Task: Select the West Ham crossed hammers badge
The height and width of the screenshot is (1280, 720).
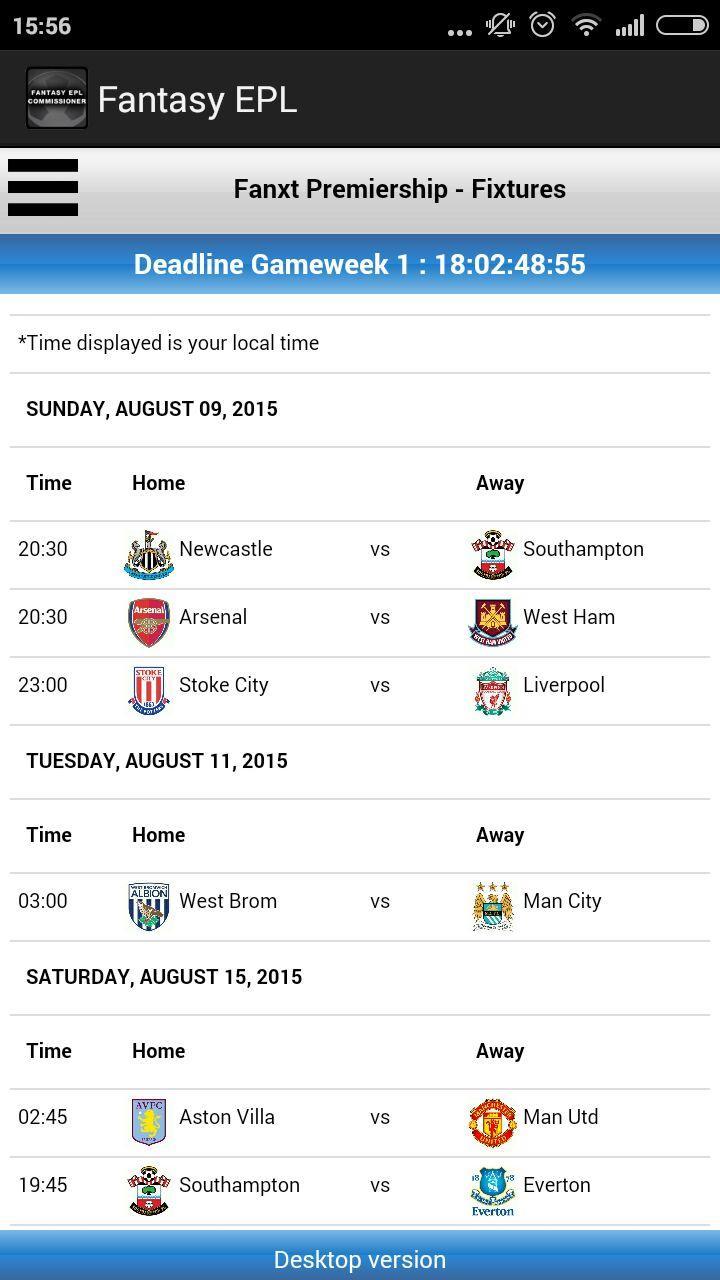Action: point(491,617)
